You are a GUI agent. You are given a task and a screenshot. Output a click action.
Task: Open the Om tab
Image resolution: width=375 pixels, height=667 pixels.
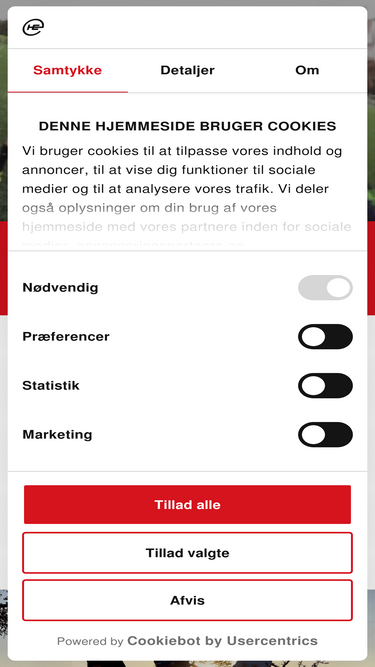(x=307, y=71)
